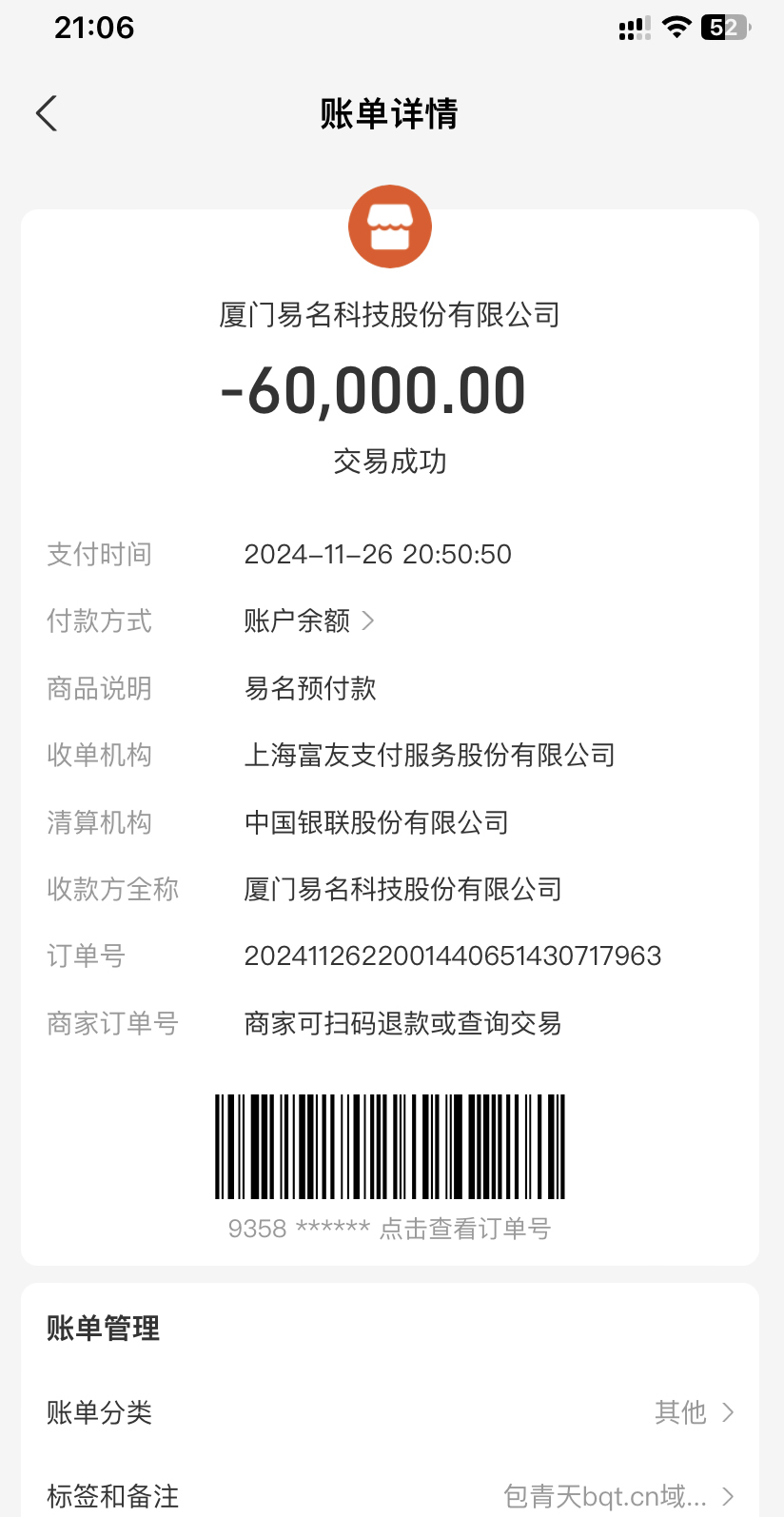Tap the battery indicator showing 52

tap(727, 27)
